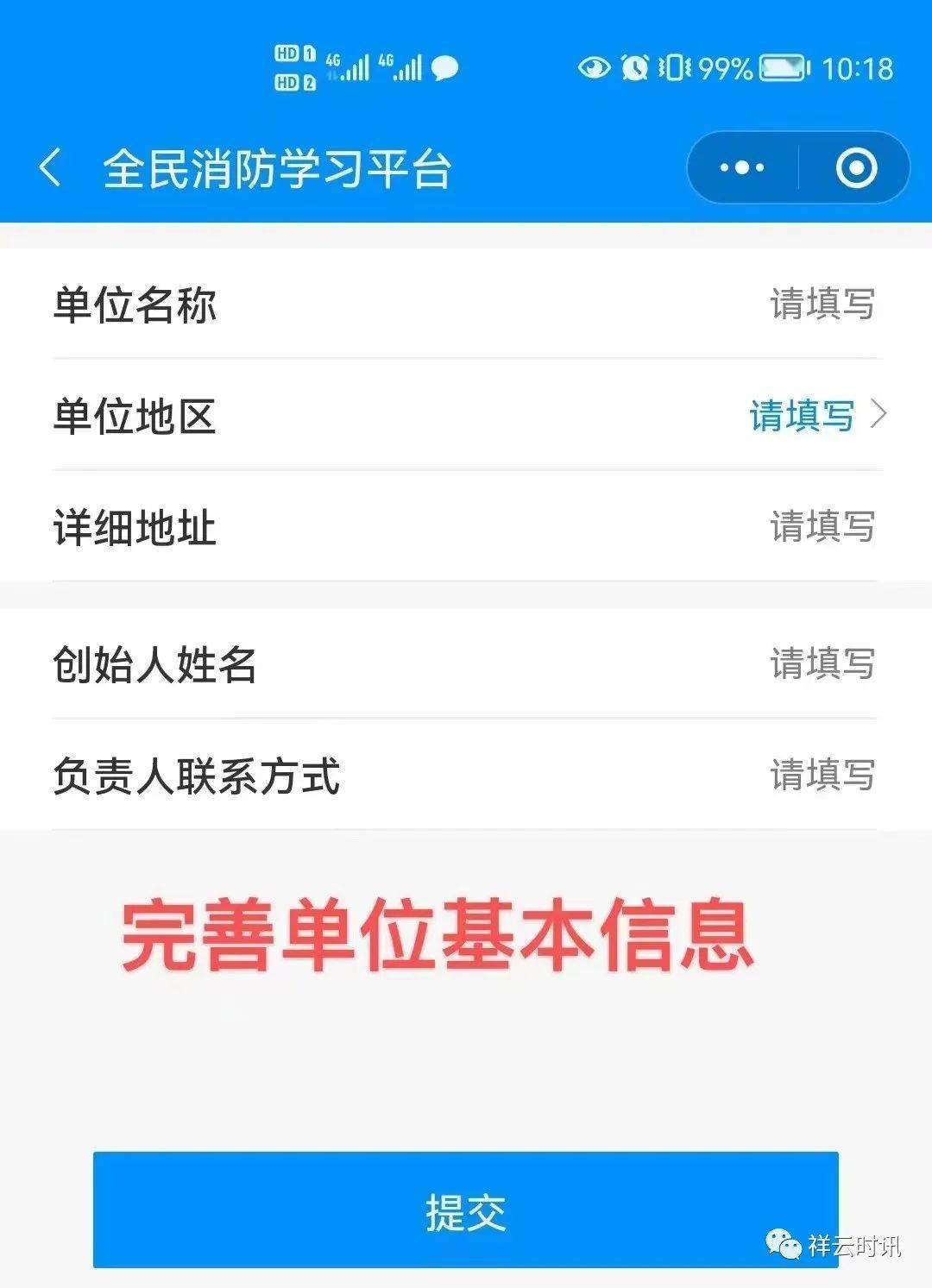Submit the form with 提交
This screenshot has width=932, height=1288.
point(466,1210)
